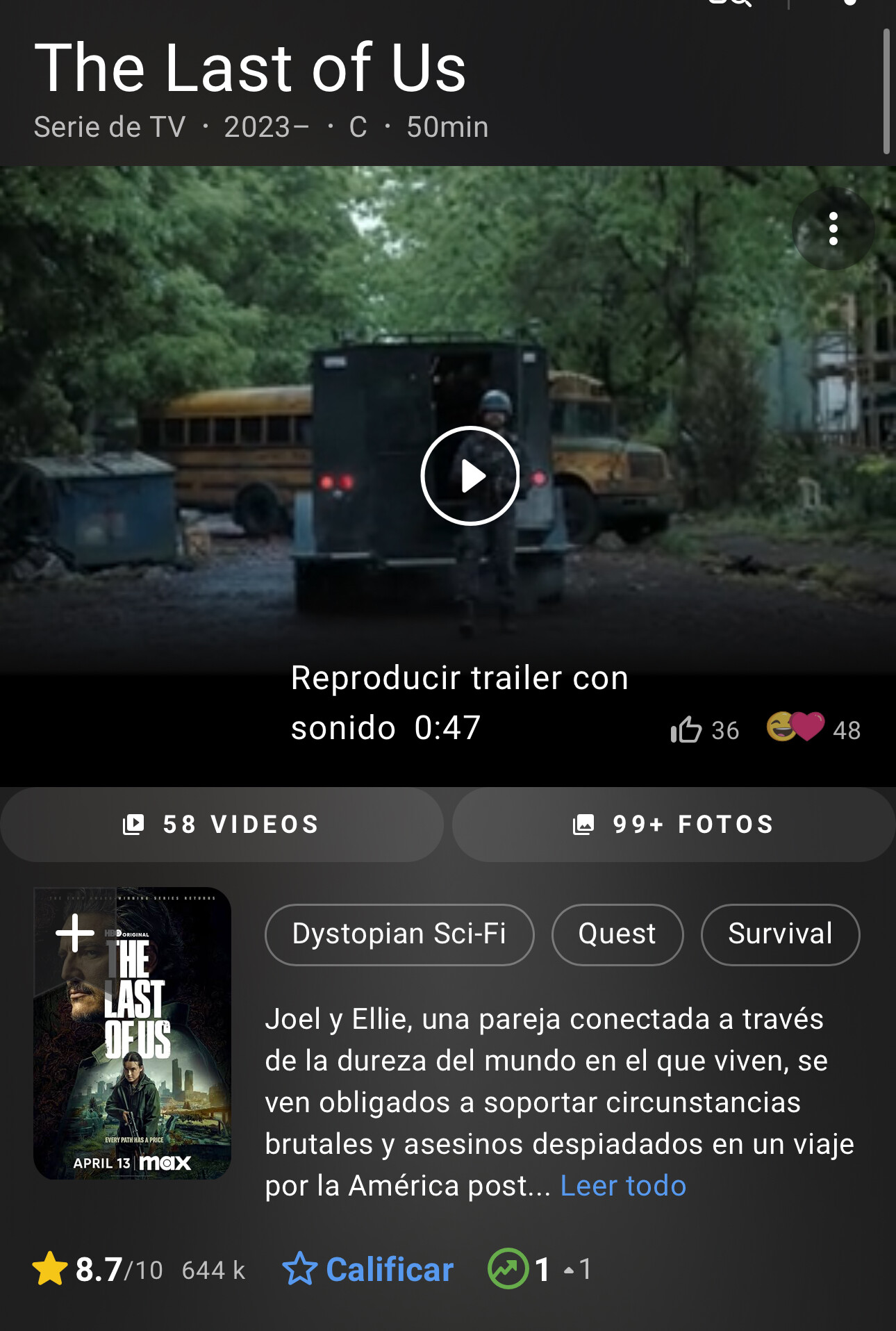Like the trailer with thumbs up

[x=687, y=729]
